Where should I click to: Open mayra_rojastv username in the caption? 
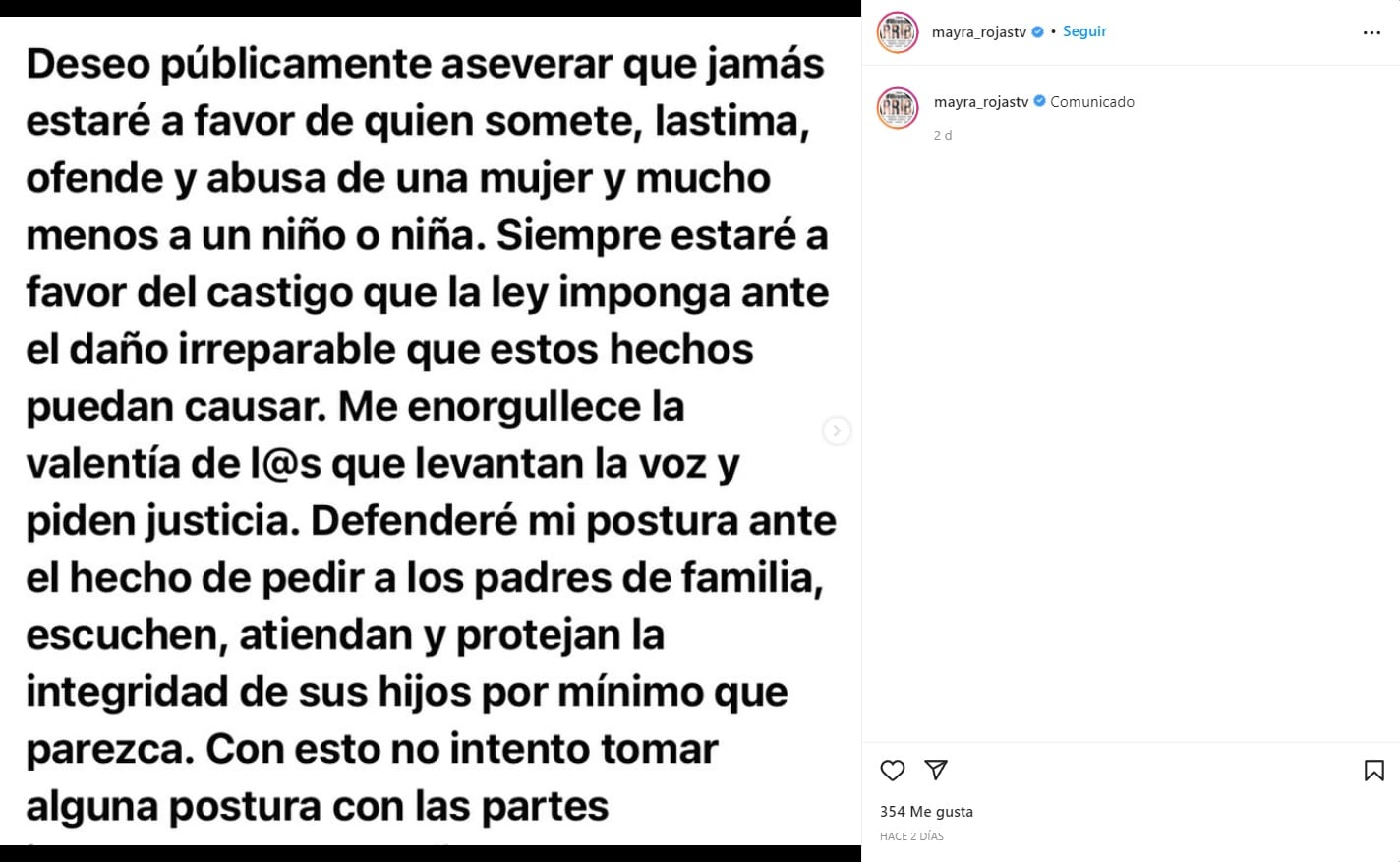(980, 102)
